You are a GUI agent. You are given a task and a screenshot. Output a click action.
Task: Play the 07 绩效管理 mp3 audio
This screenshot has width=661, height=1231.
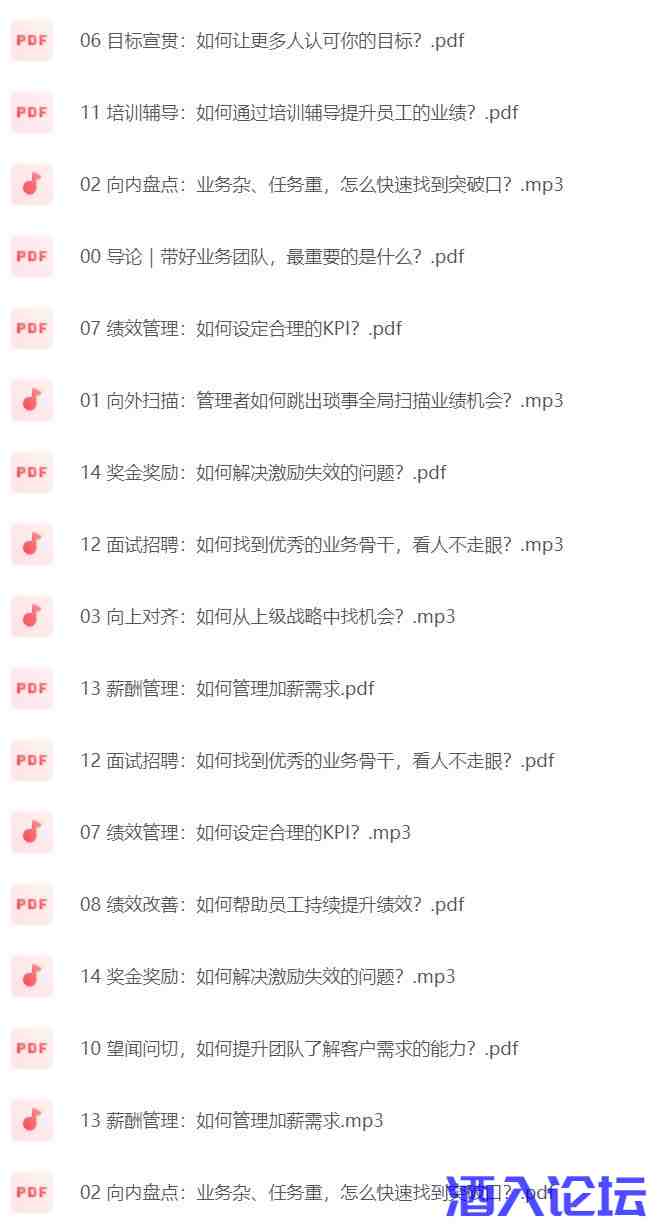pos(245,833)
